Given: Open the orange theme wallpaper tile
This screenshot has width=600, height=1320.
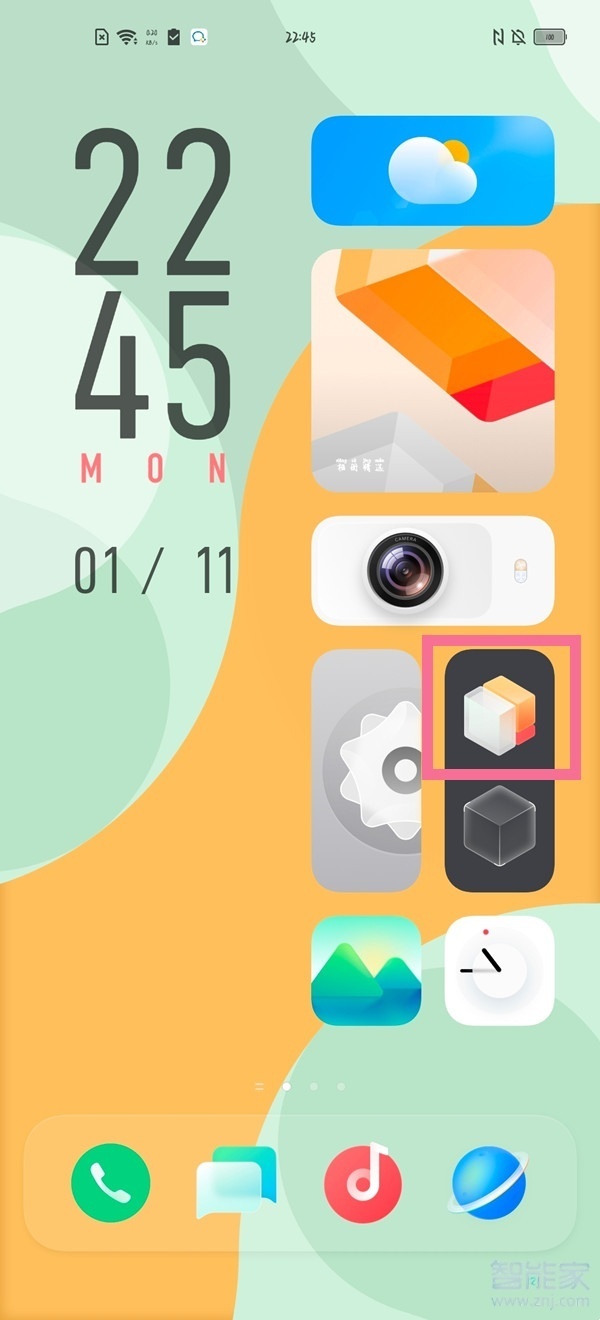Looking at the screenshot, I should [432, 370].
